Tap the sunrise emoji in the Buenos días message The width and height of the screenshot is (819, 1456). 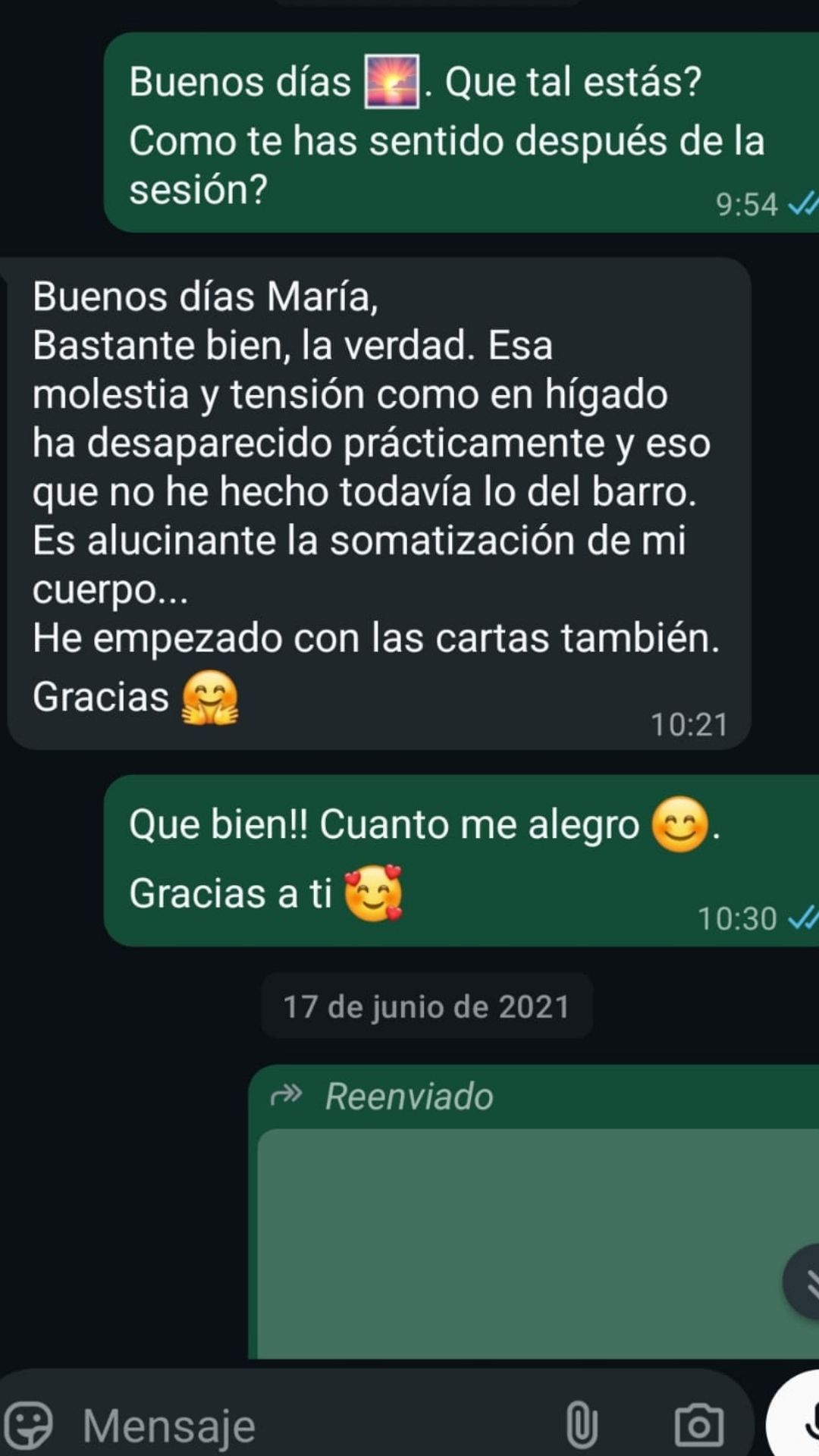click(x=391, y=81)
